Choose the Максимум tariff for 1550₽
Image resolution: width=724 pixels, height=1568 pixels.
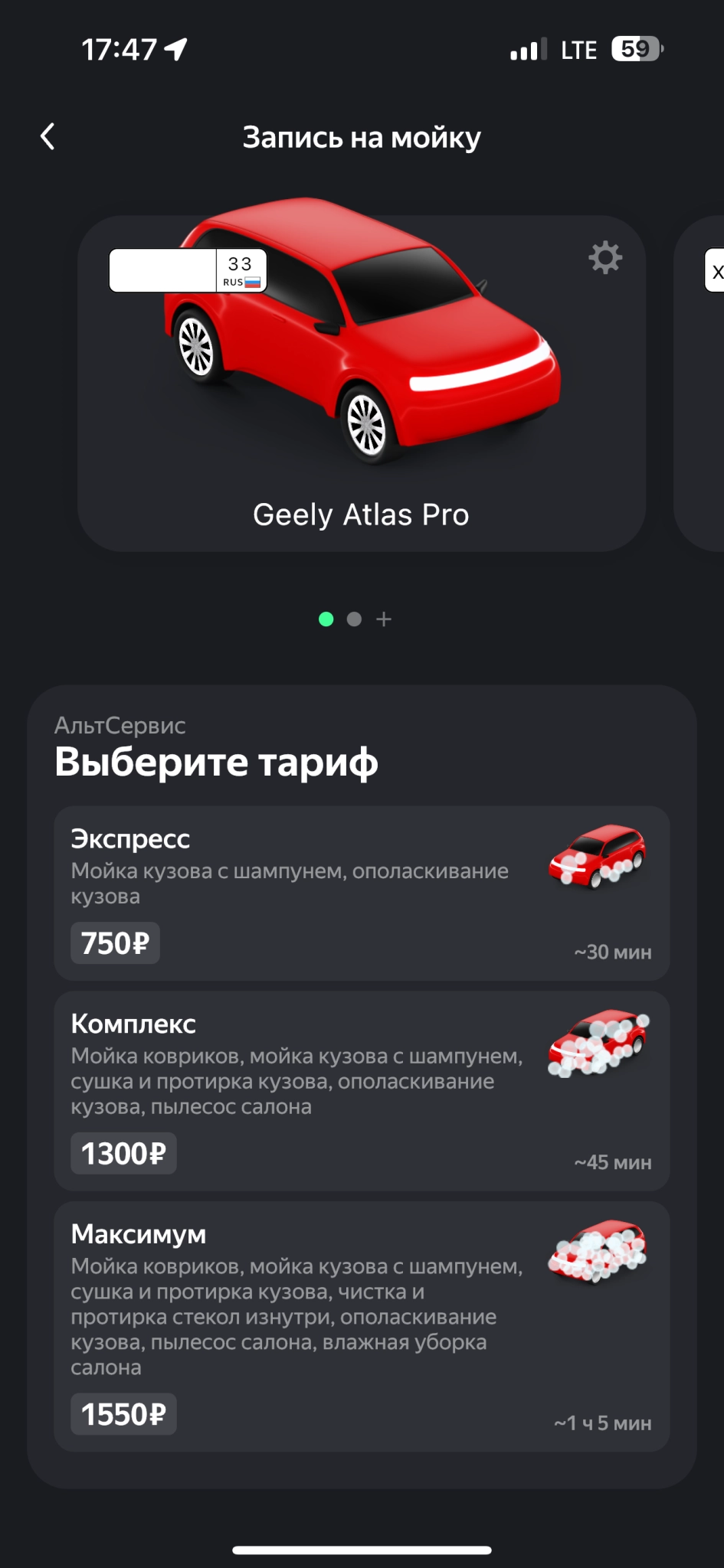(x=362, y=1326)
